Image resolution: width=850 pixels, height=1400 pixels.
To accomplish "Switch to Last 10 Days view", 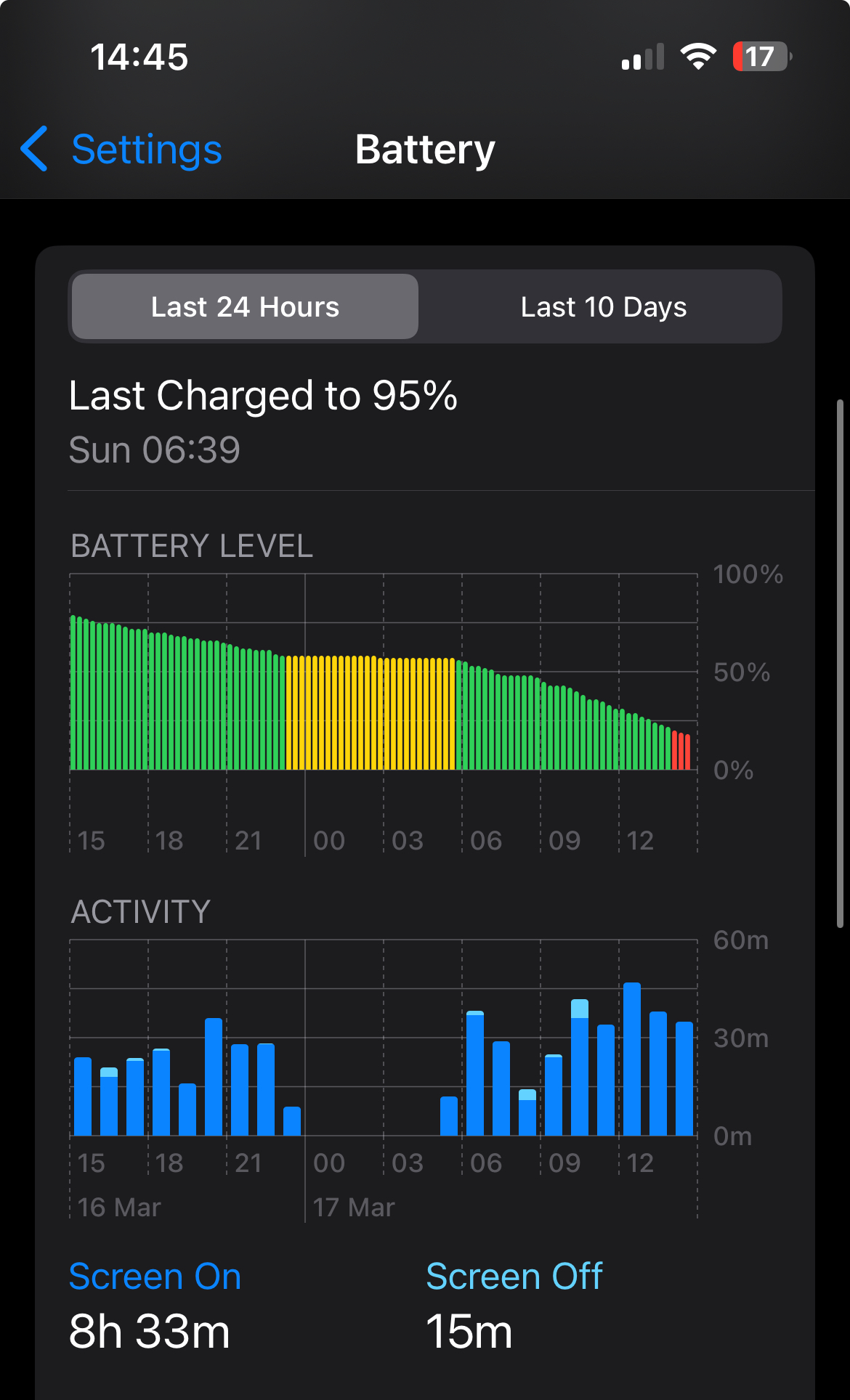I will click(603, 306).
